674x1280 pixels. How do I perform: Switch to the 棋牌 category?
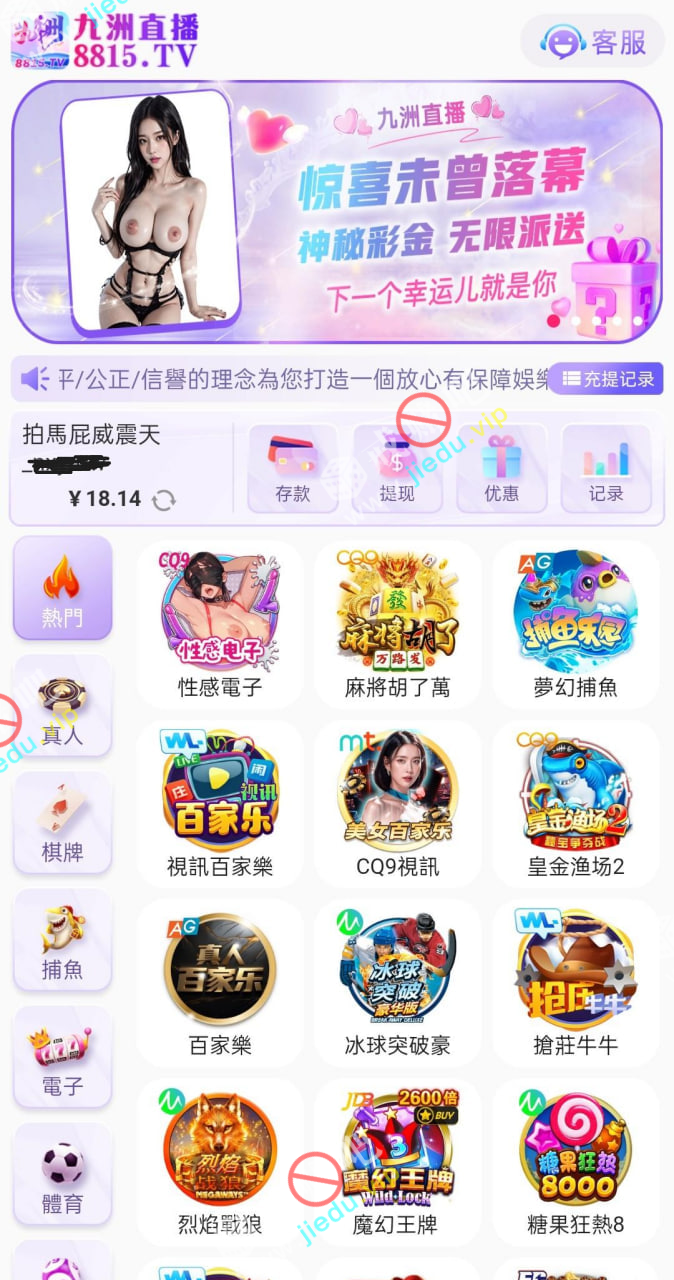(62, 823)
